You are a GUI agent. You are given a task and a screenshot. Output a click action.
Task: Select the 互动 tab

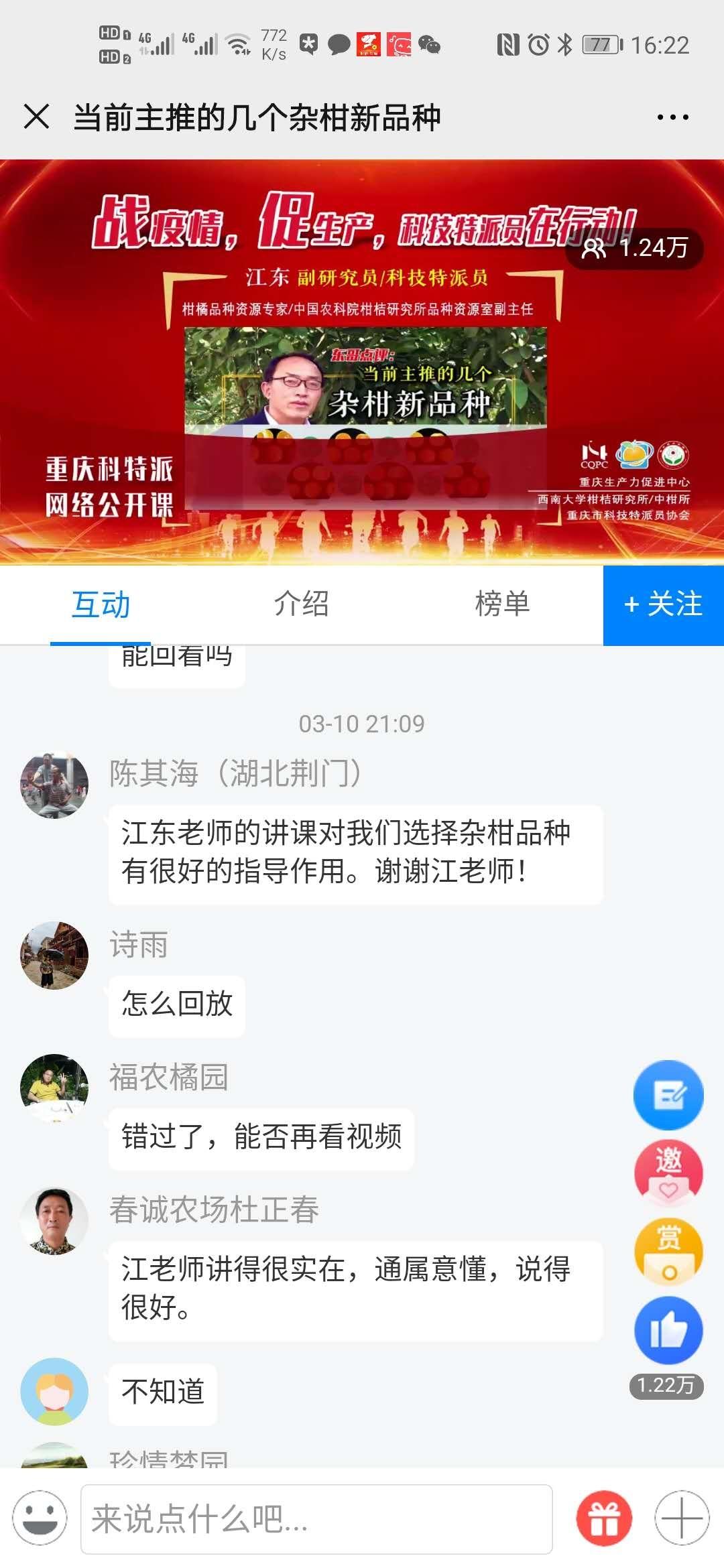pos(101,604)
